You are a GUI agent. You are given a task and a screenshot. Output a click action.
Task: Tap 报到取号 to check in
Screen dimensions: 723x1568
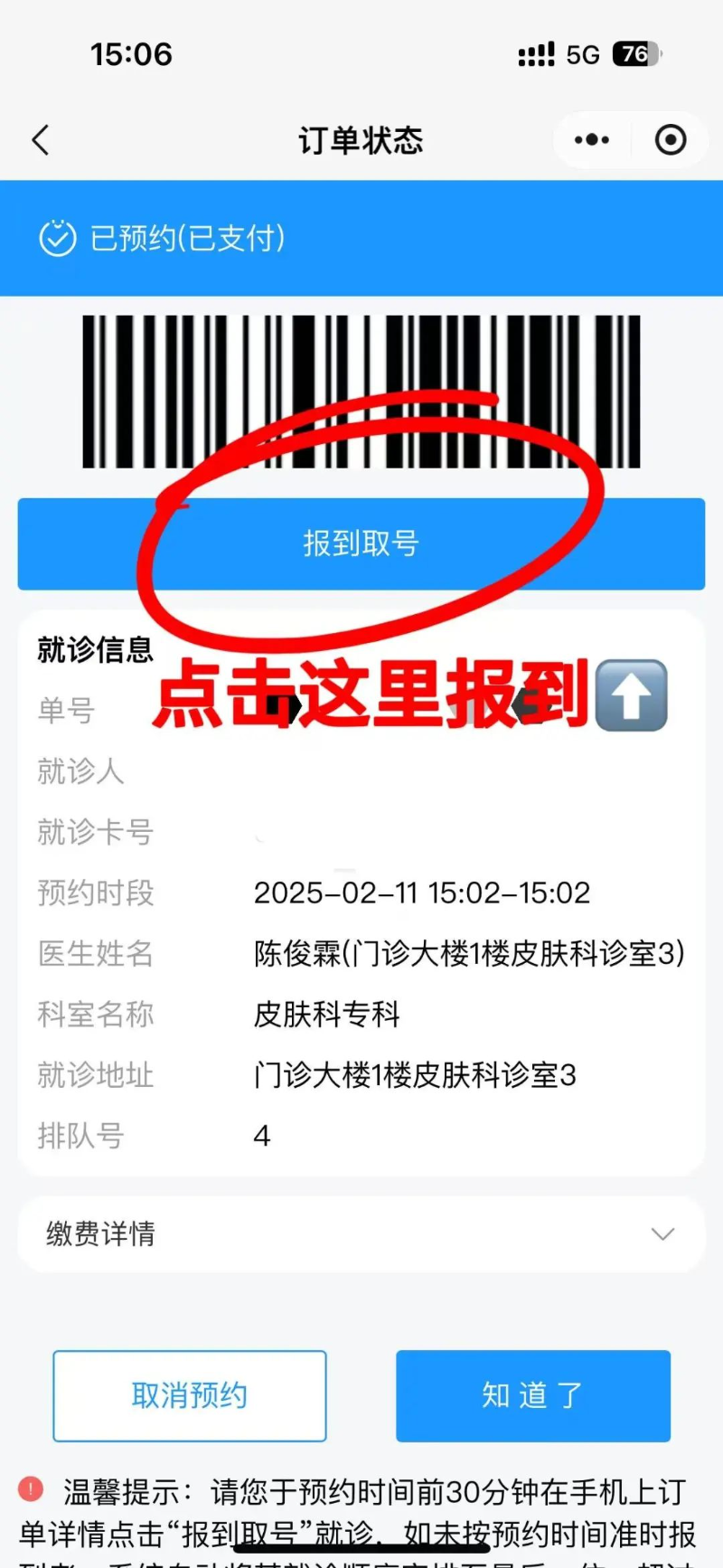[x=361, y=543]
